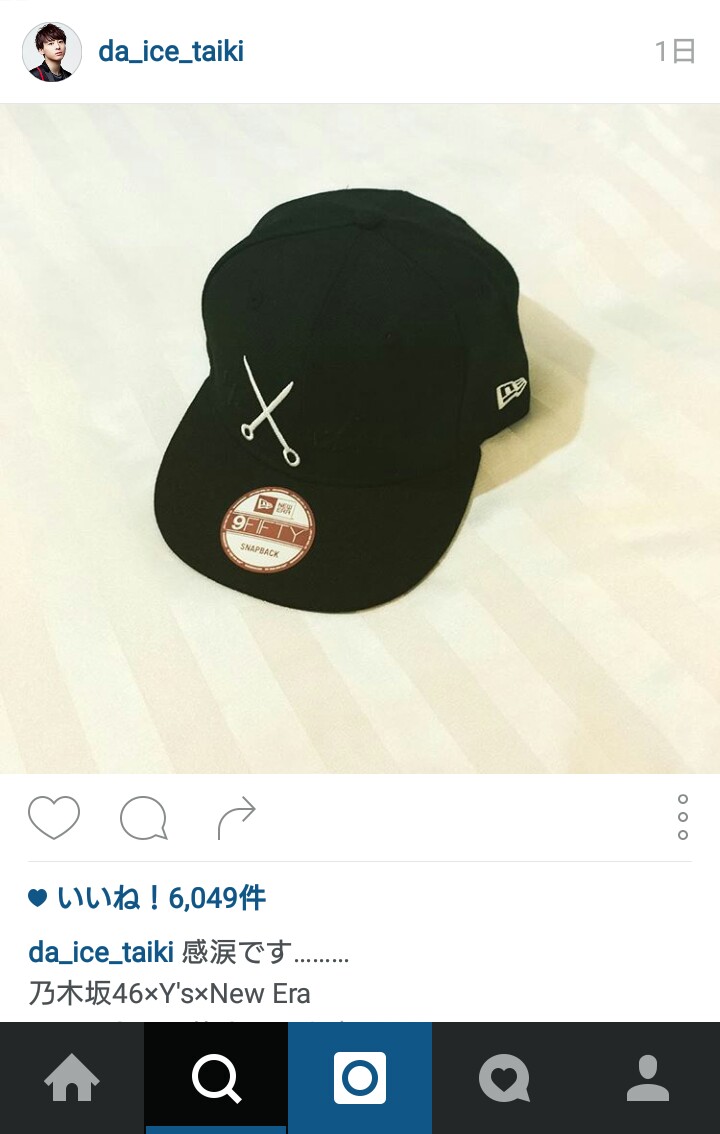Like the cap post with the heart
The width and height of the screenshot is (720, 1134).
(54, 818)
